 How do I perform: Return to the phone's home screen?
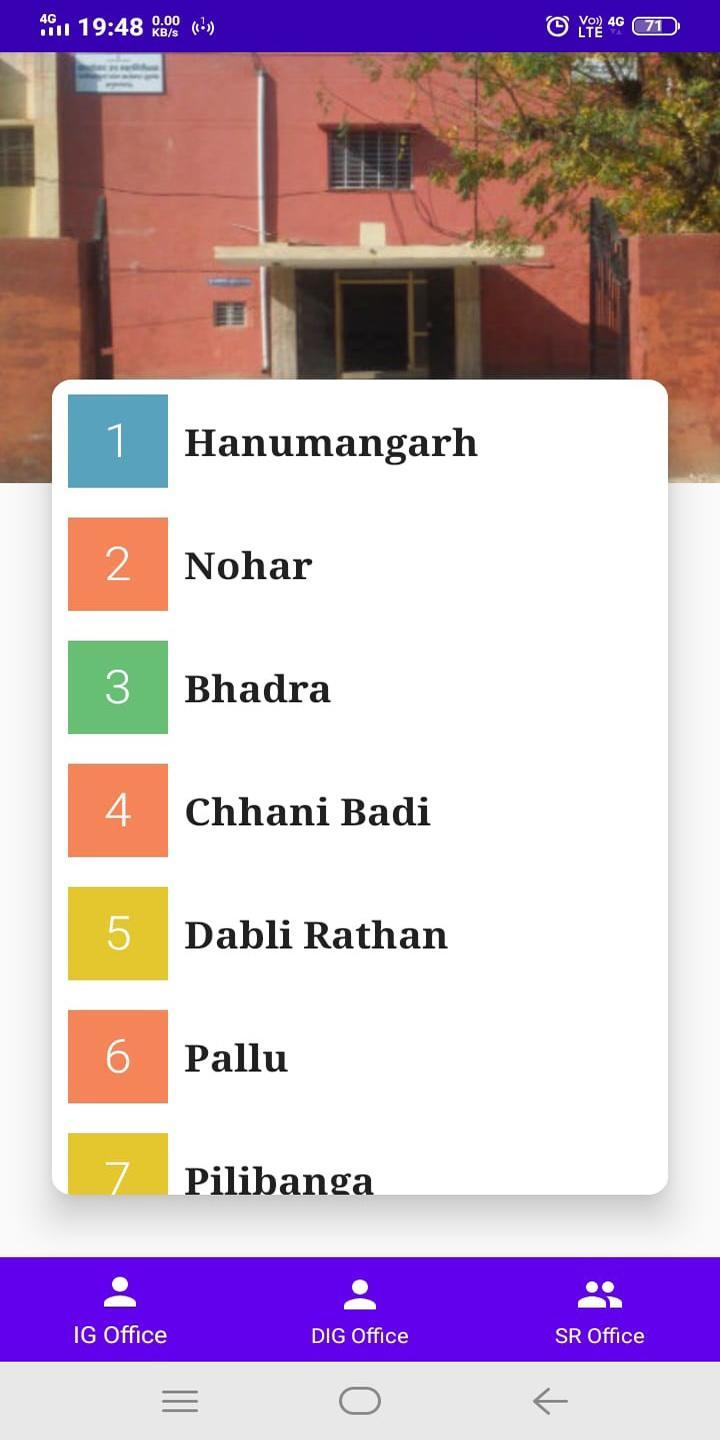click(360, 1401)
